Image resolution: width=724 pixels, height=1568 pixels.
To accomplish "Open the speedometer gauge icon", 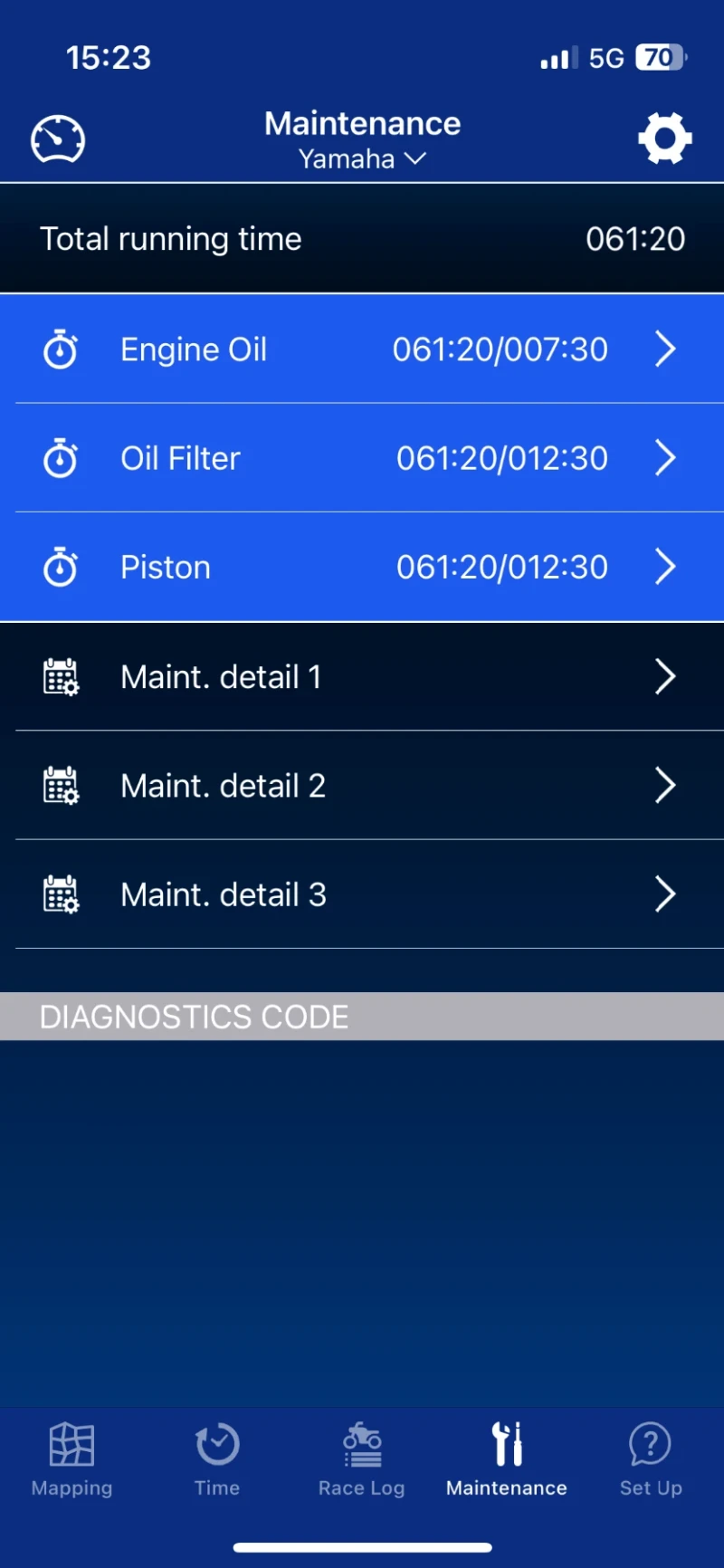I will pyautogui.click(x=58, y=139).
